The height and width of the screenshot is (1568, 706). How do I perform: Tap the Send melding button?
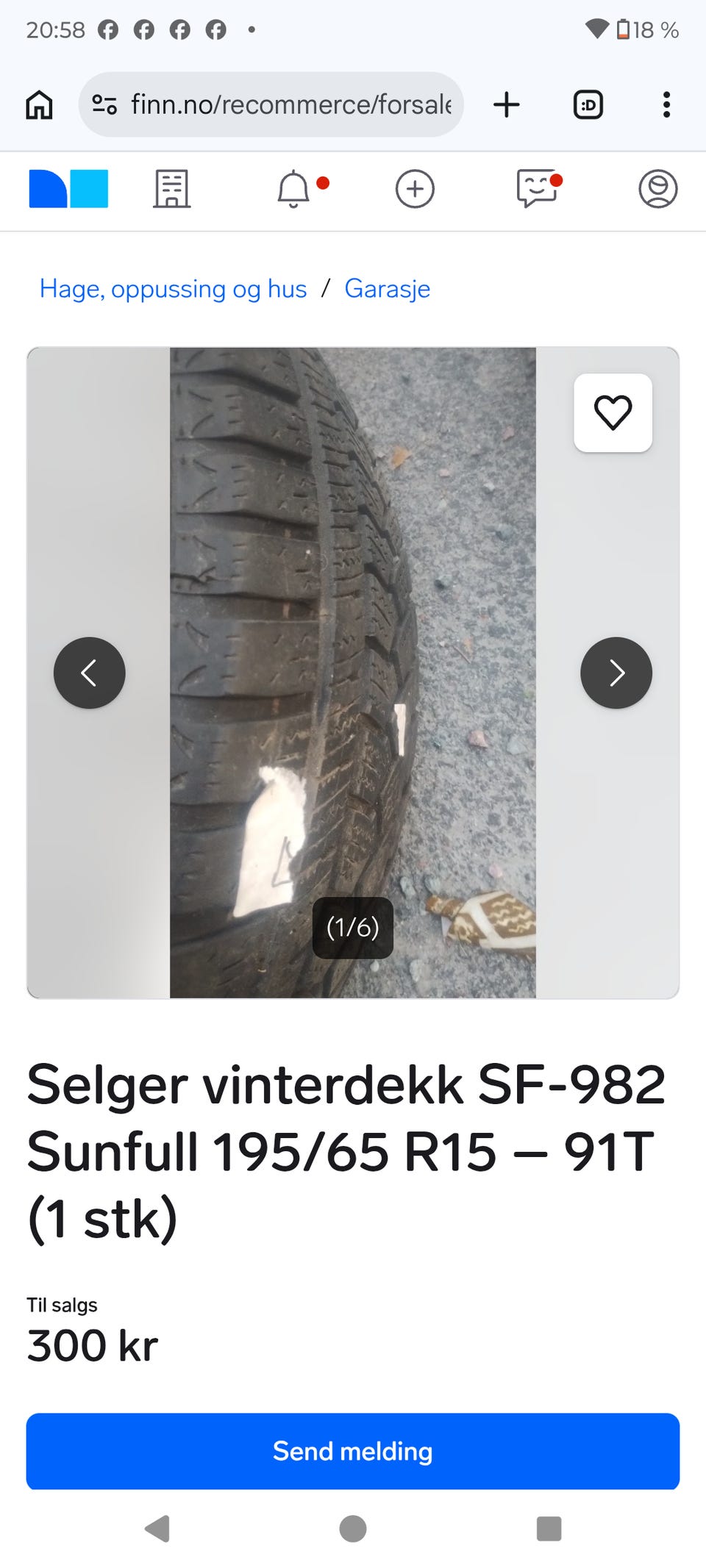point(353,1451)
